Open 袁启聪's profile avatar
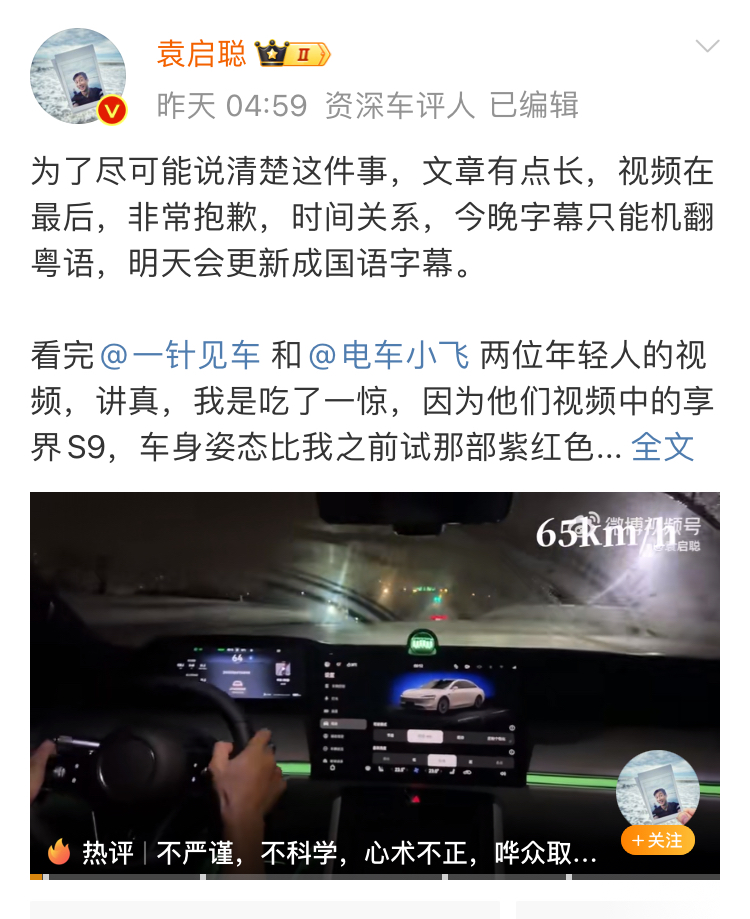The height and width of the screenshot is (919, 750). (x=78, y=76)
